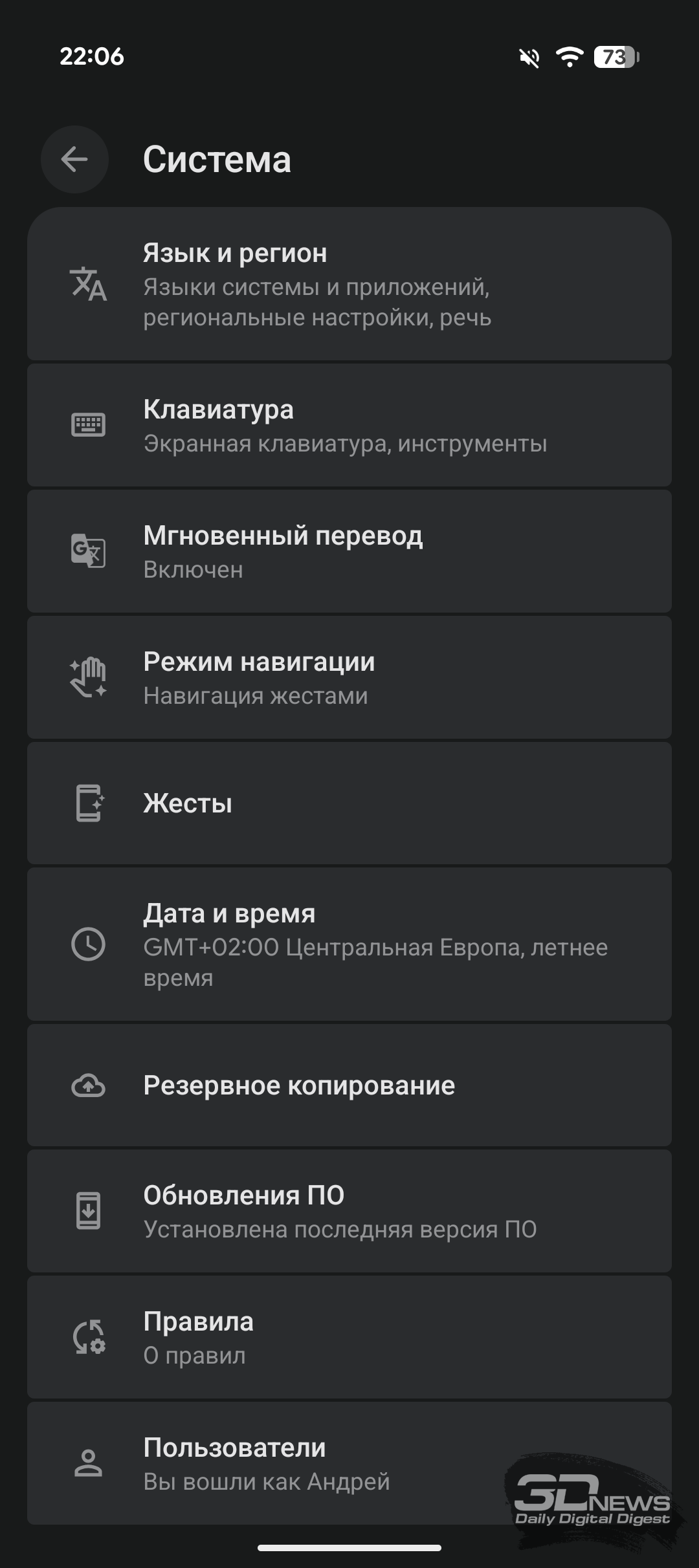Open Дата и время settings
This screenshot has width=699, height=1568.
pyautogui.click(x=349, y=944)
